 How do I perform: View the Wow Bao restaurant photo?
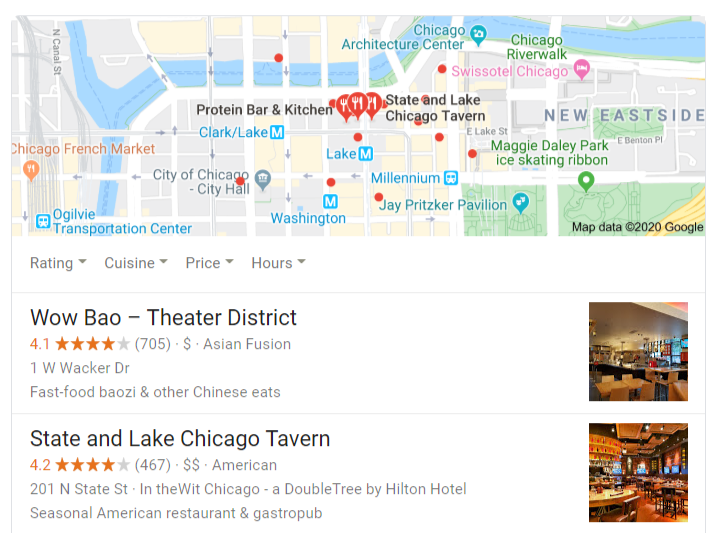(638, 352)
